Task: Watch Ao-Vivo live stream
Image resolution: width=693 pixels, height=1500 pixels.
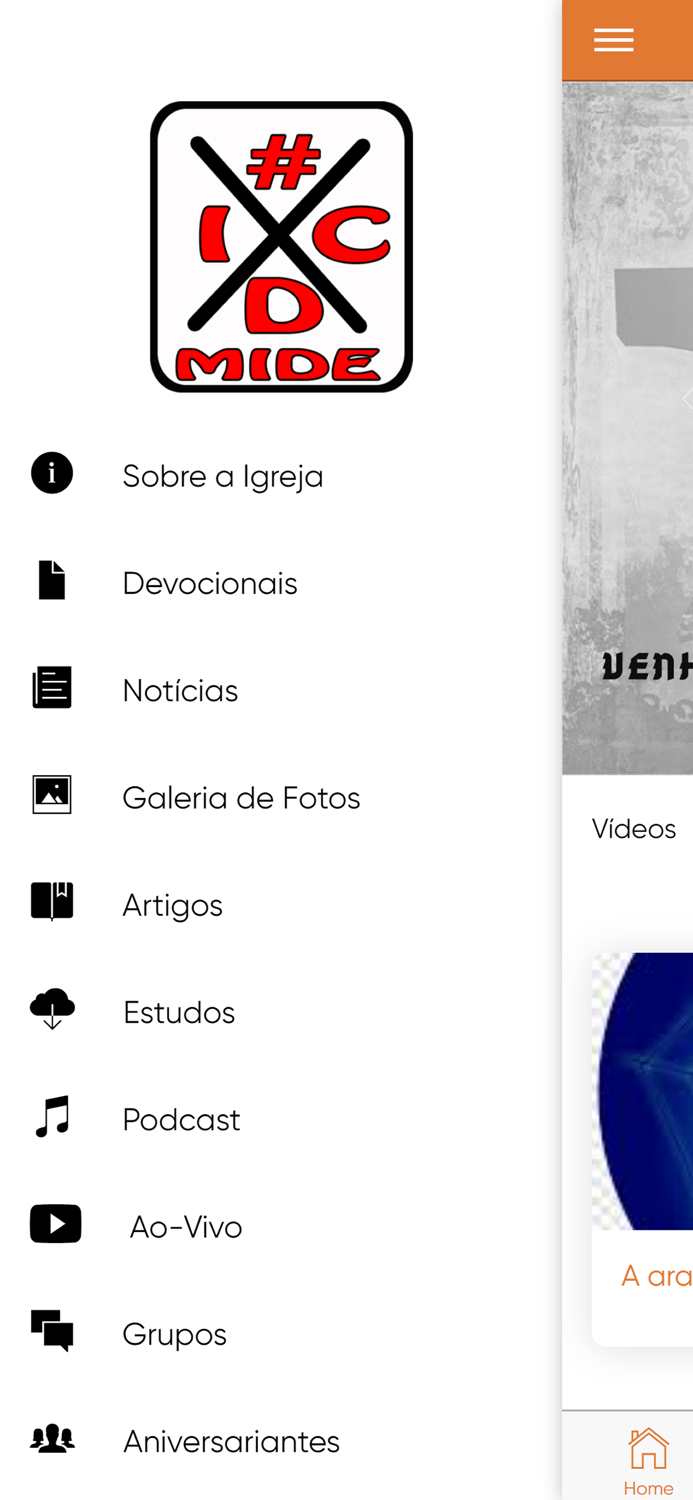Action: (280, 1226)
